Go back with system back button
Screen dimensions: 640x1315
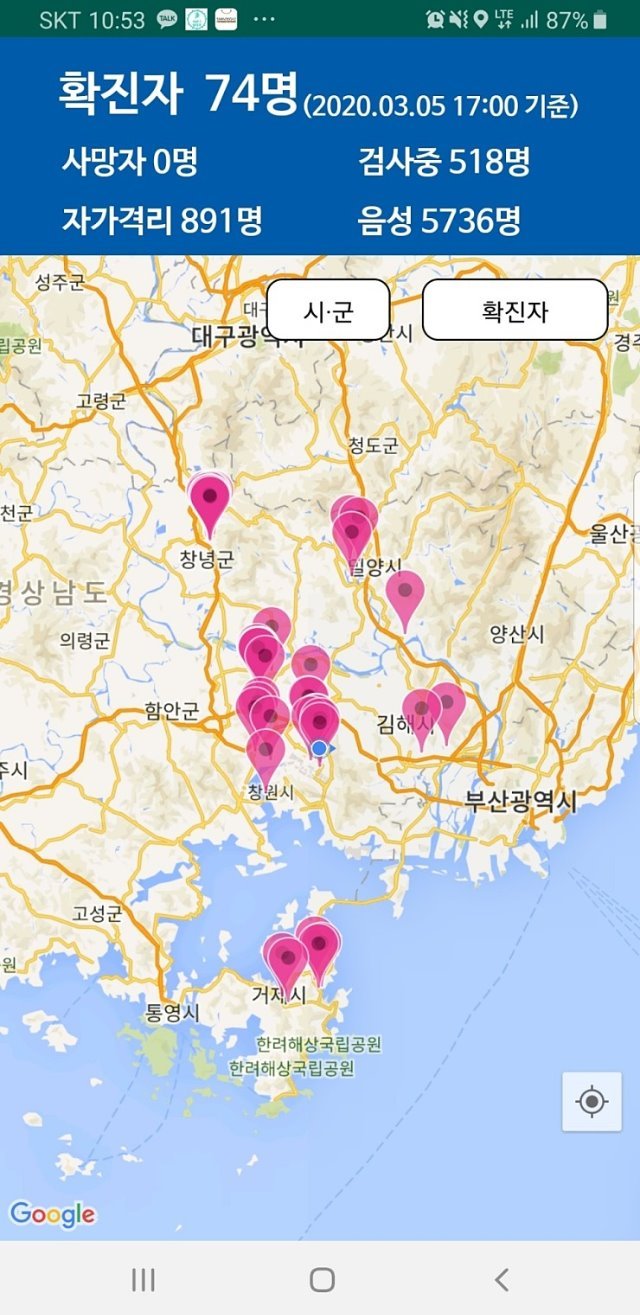[x=502, y=1279]
